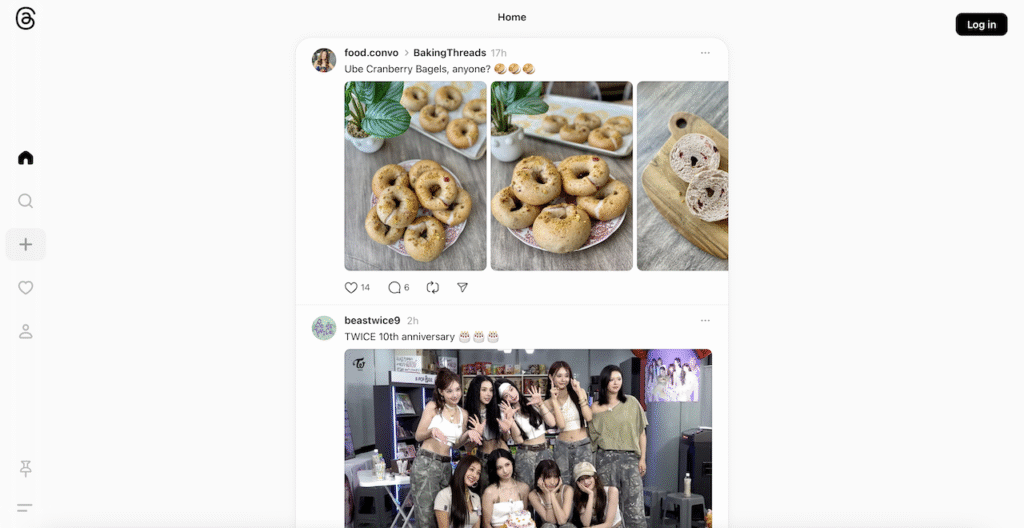This screenshot has height=528, width=1024.
Task: Like the Ube Cranberry Bagels post
Action: coord(351,287)
